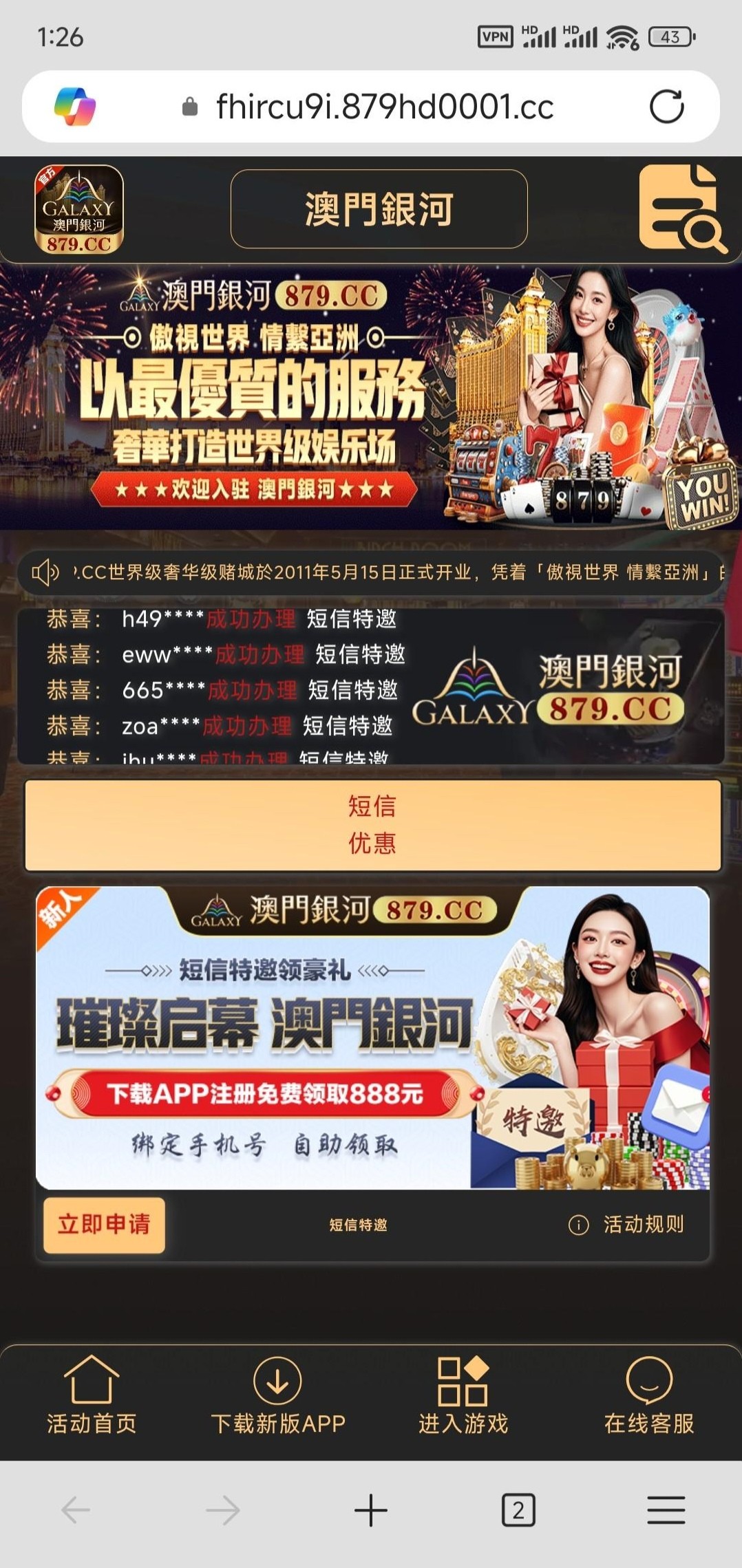Open a new browser tab

[x=370, y=1510]
